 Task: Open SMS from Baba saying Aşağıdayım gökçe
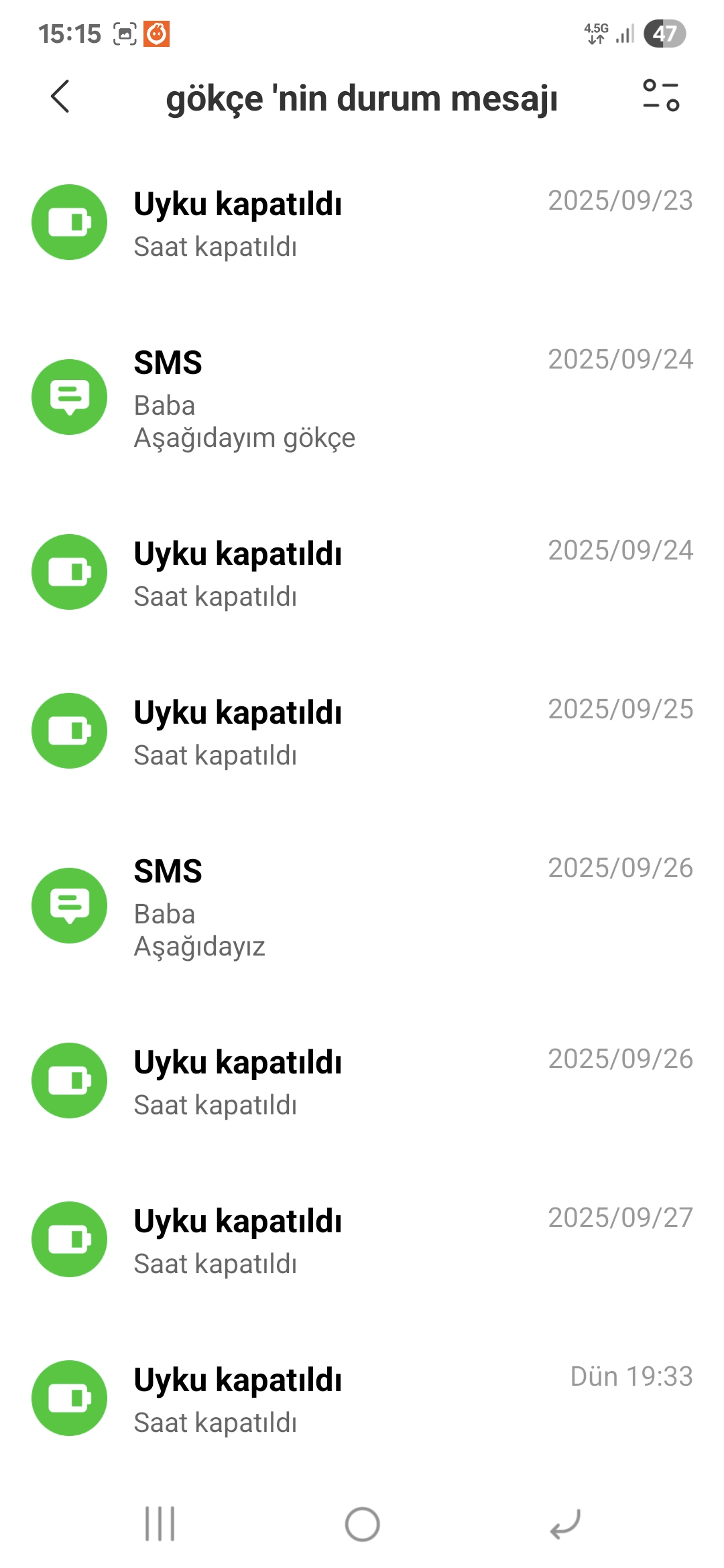(x=362, y=398)
